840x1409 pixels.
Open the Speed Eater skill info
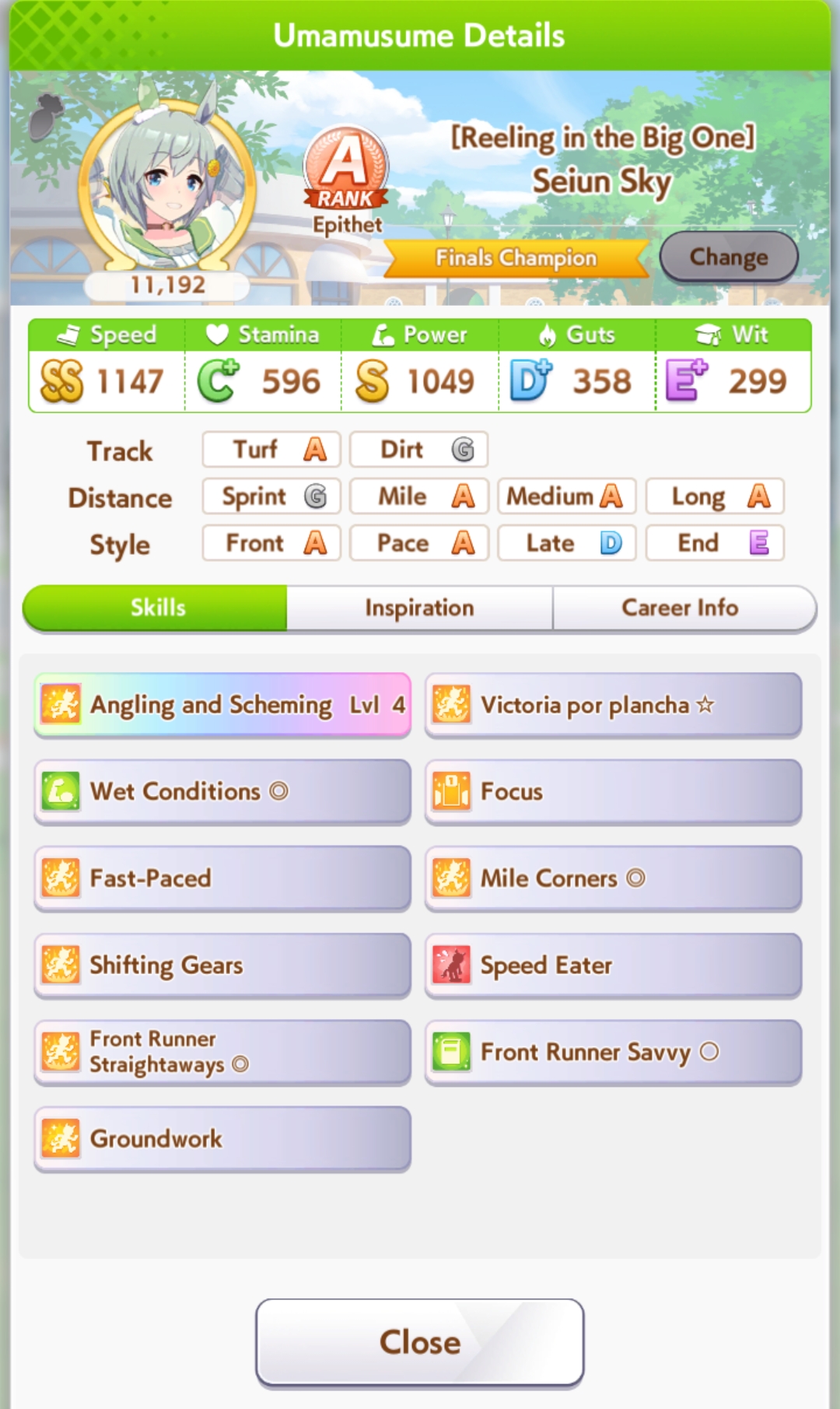613,966
